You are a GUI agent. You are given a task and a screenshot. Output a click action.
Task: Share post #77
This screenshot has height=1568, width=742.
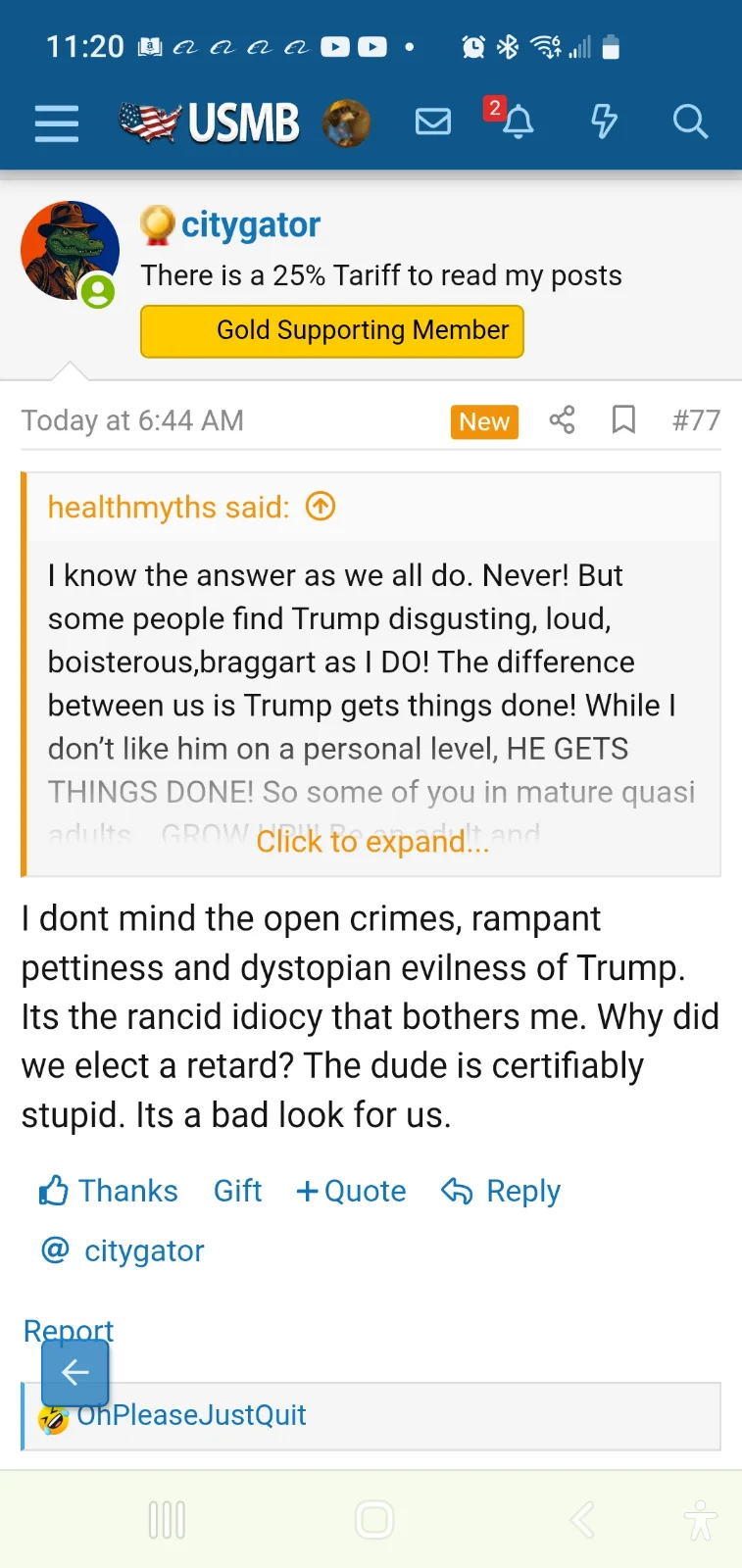tap(562, 420)
